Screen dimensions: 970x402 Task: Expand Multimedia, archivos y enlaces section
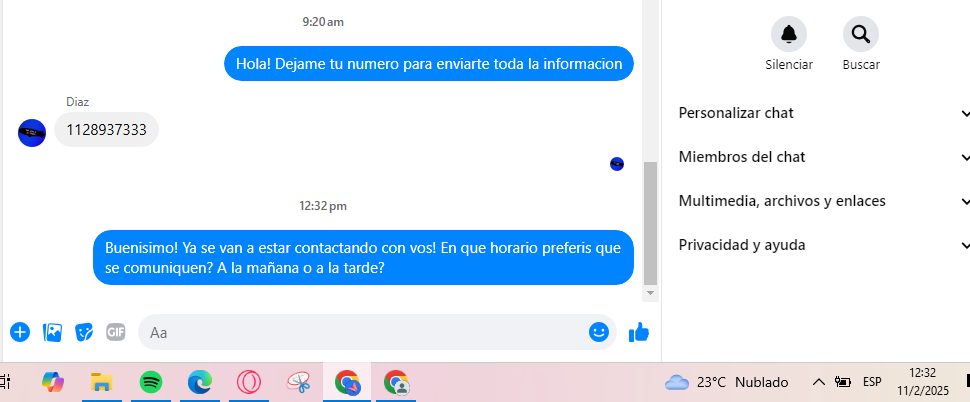pos(822,201)
